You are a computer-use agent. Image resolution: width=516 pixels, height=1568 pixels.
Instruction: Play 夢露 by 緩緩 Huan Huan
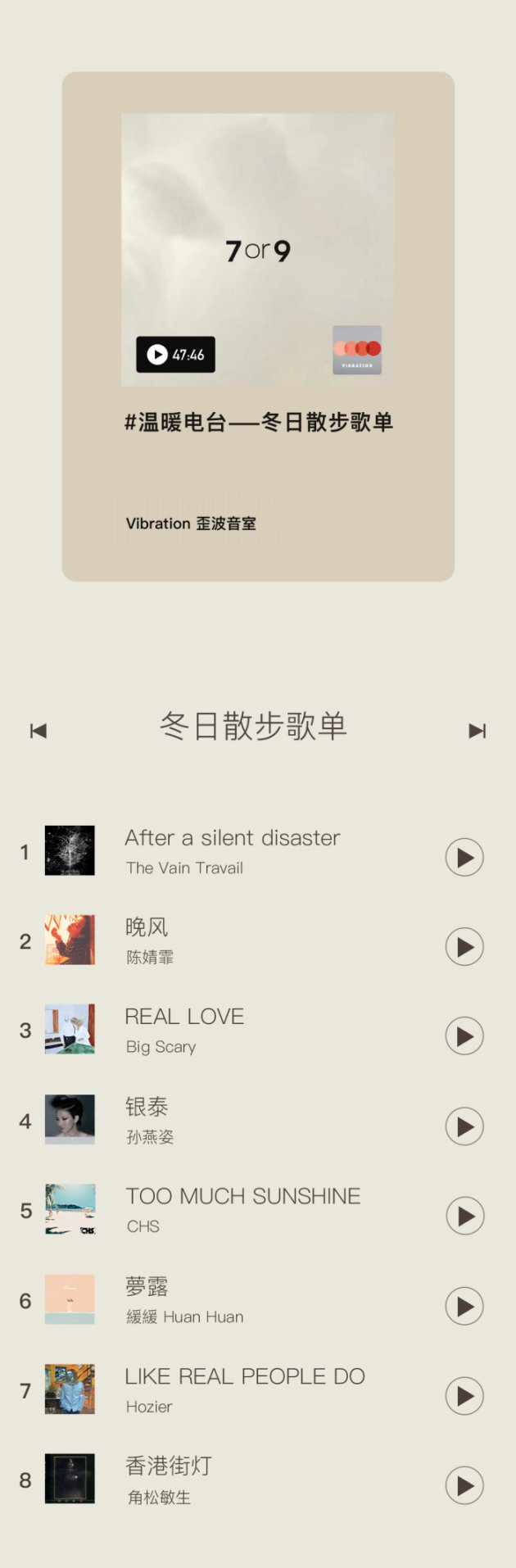click(x=464, y=1306)
